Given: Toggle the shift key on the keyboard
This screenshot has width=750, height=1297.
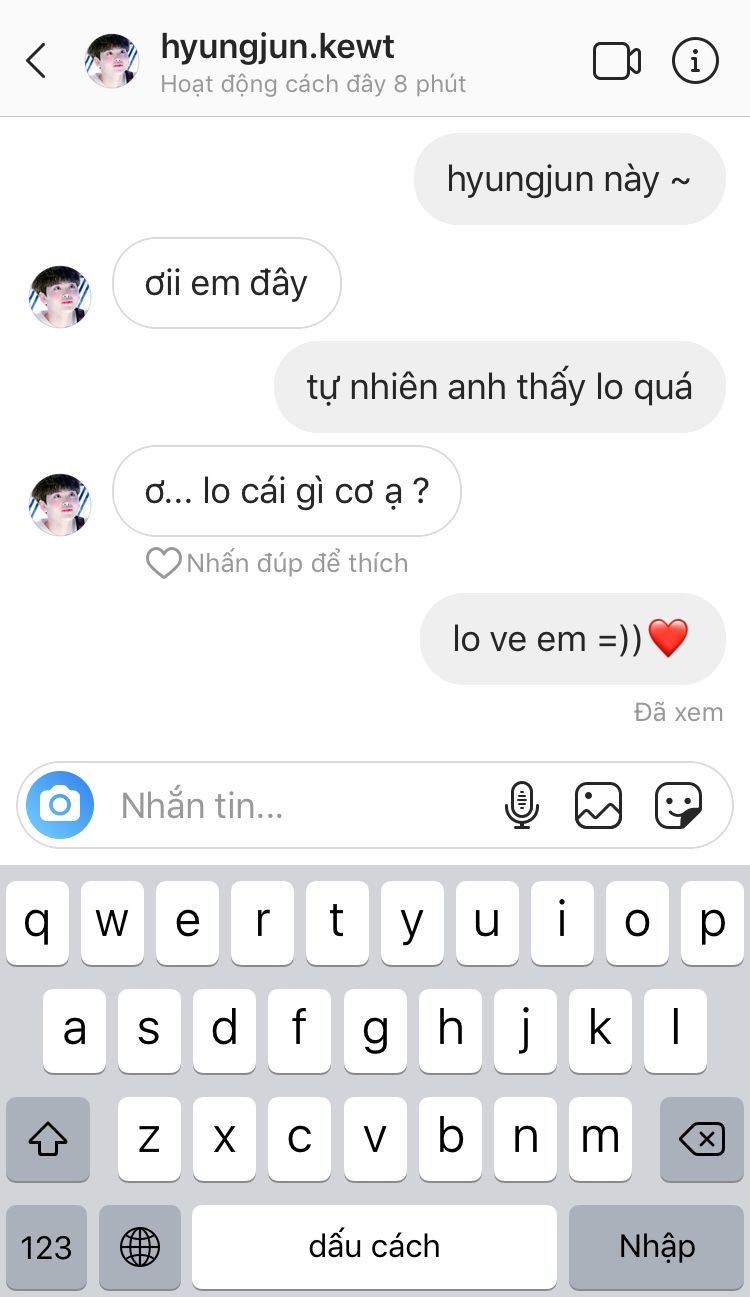Looking at the screenshot, I should click(48, 1138).
